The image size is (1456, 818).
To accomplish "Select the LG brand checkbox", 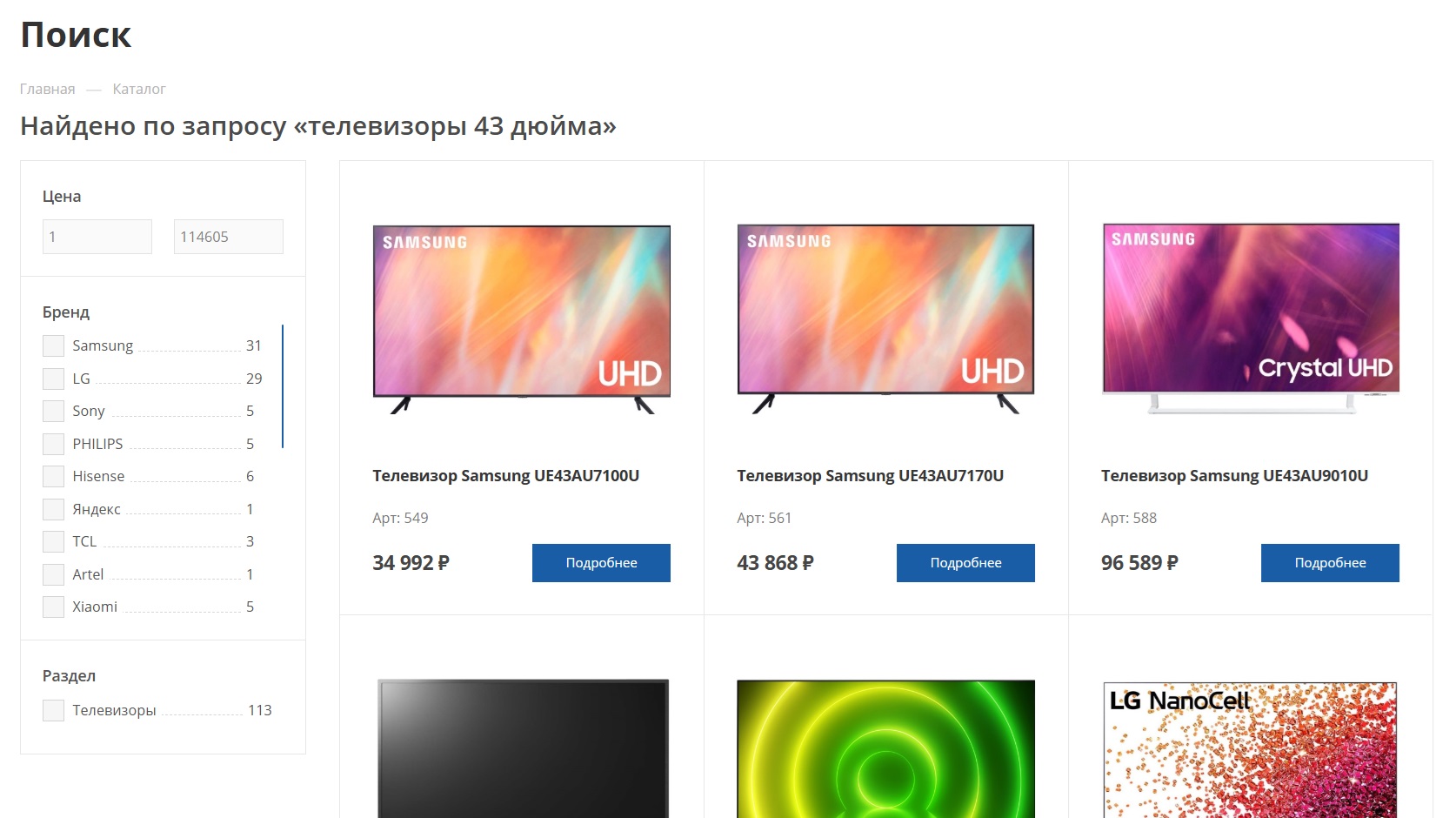I will tap(54, 379).
